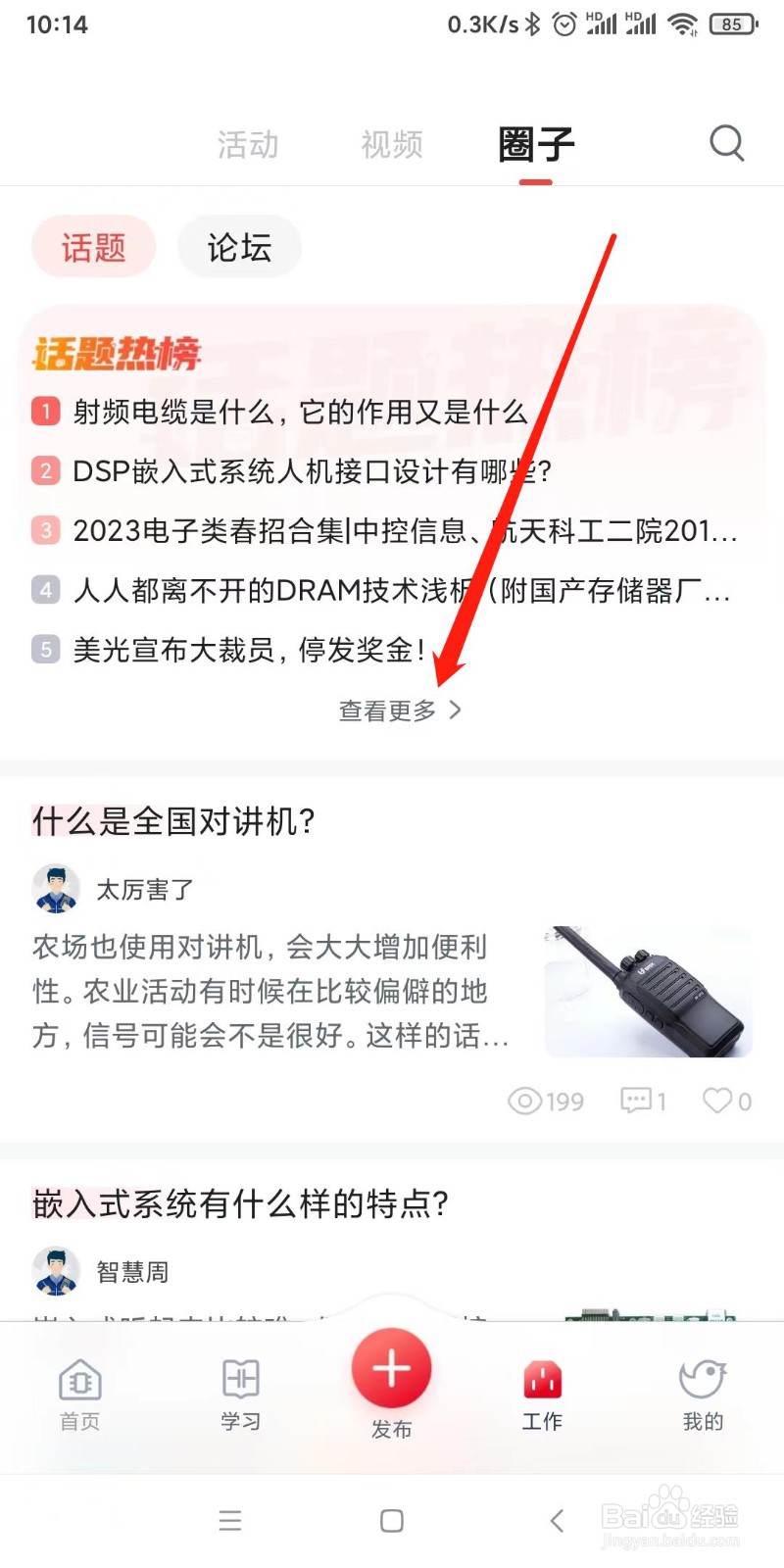Open the search icon

pos(726,143)
